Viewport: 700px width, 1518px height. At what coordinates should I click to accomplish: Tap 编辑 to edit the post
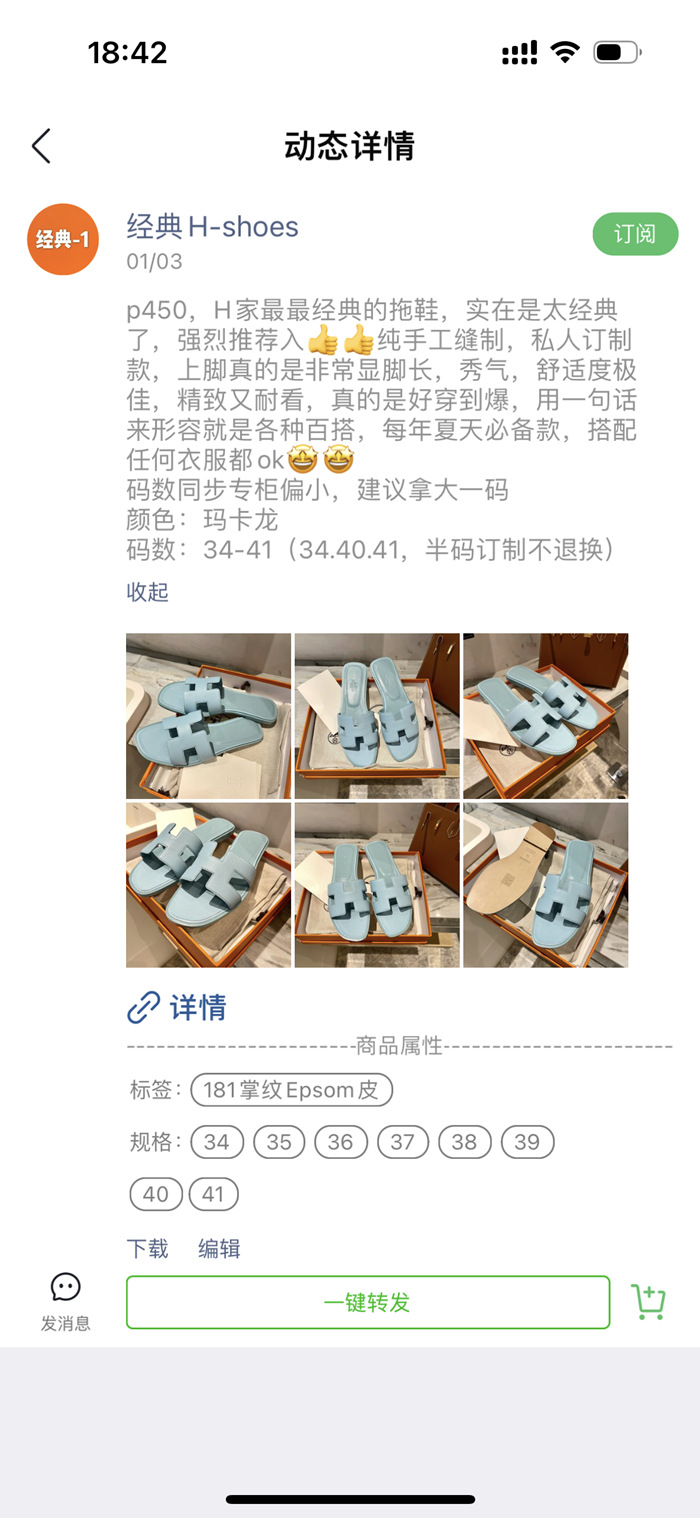[x=219, y=1248]
